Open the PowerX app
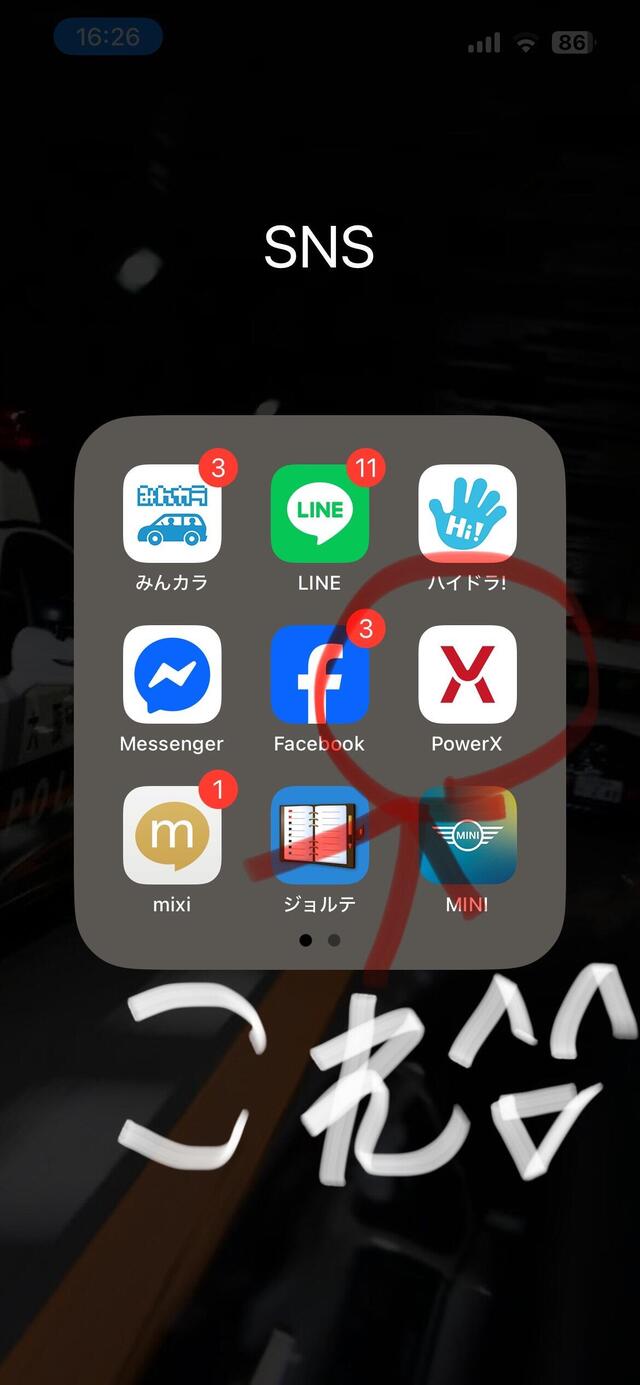The height and width of the screenshot is (1385, 640). tap(467, 674)
